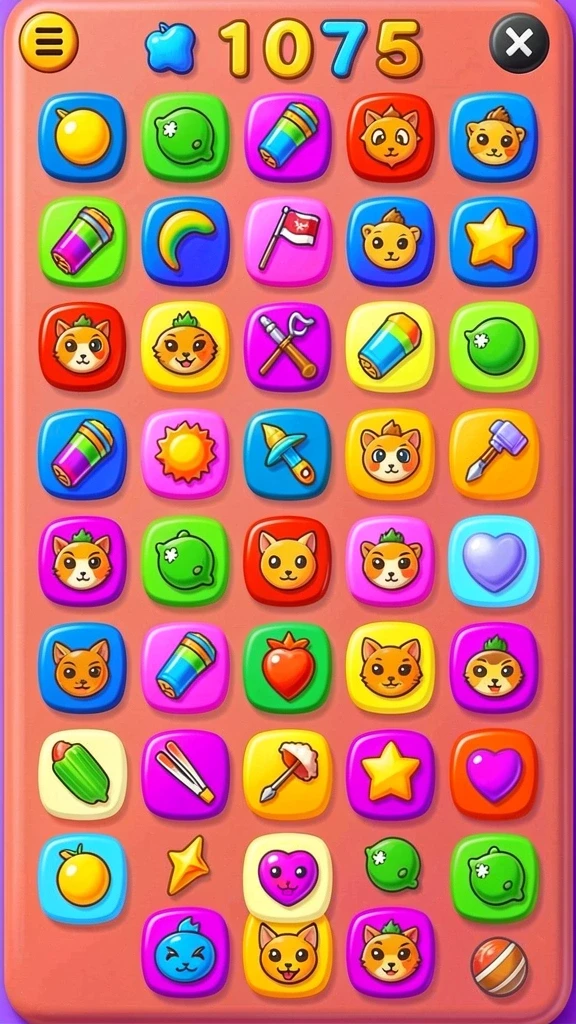Image resolution: width=576 pixels, height=1024 pixels.
Task: Tap the axe tile on yellow
Action: (288, 775)
